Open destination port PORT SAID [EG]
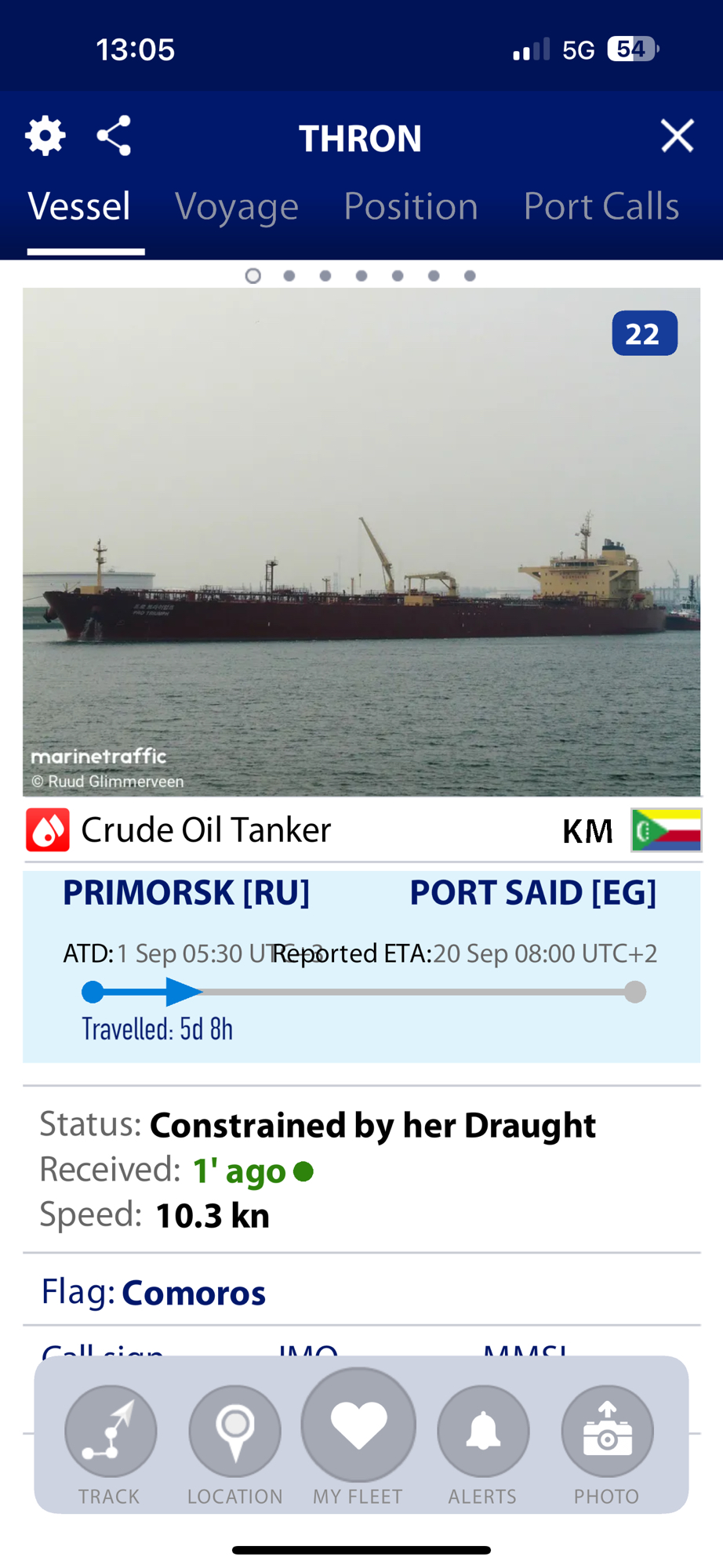The height and width of the screenshot is (1568, 723). pyautogui.click(x=533, y=893)
